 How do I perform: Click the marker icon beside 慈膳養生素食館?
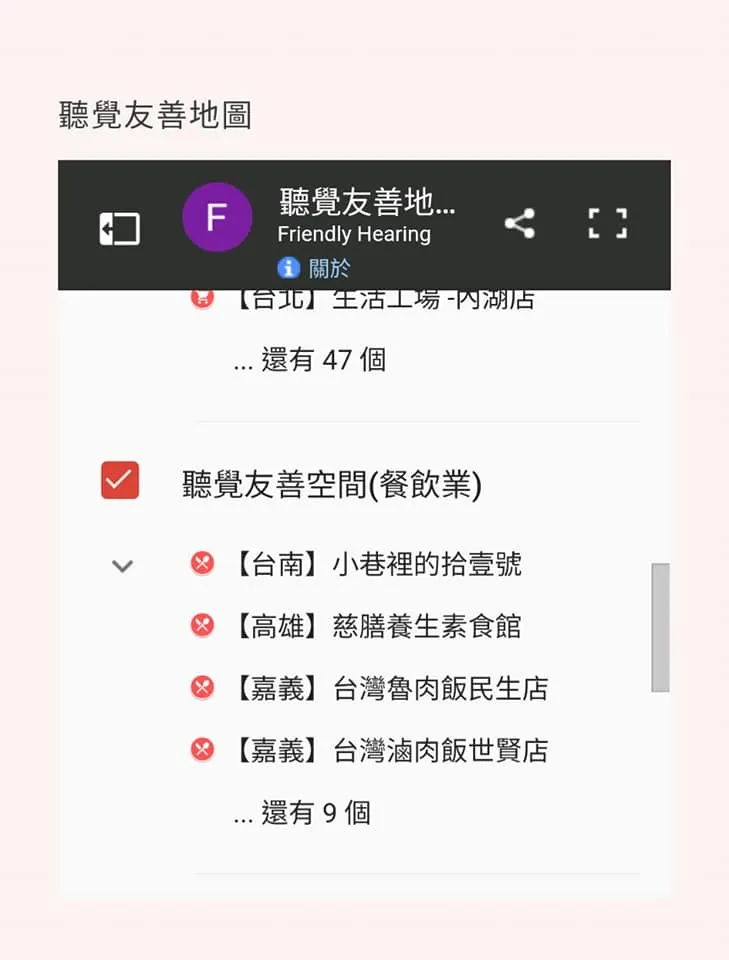tap(203, 625)
